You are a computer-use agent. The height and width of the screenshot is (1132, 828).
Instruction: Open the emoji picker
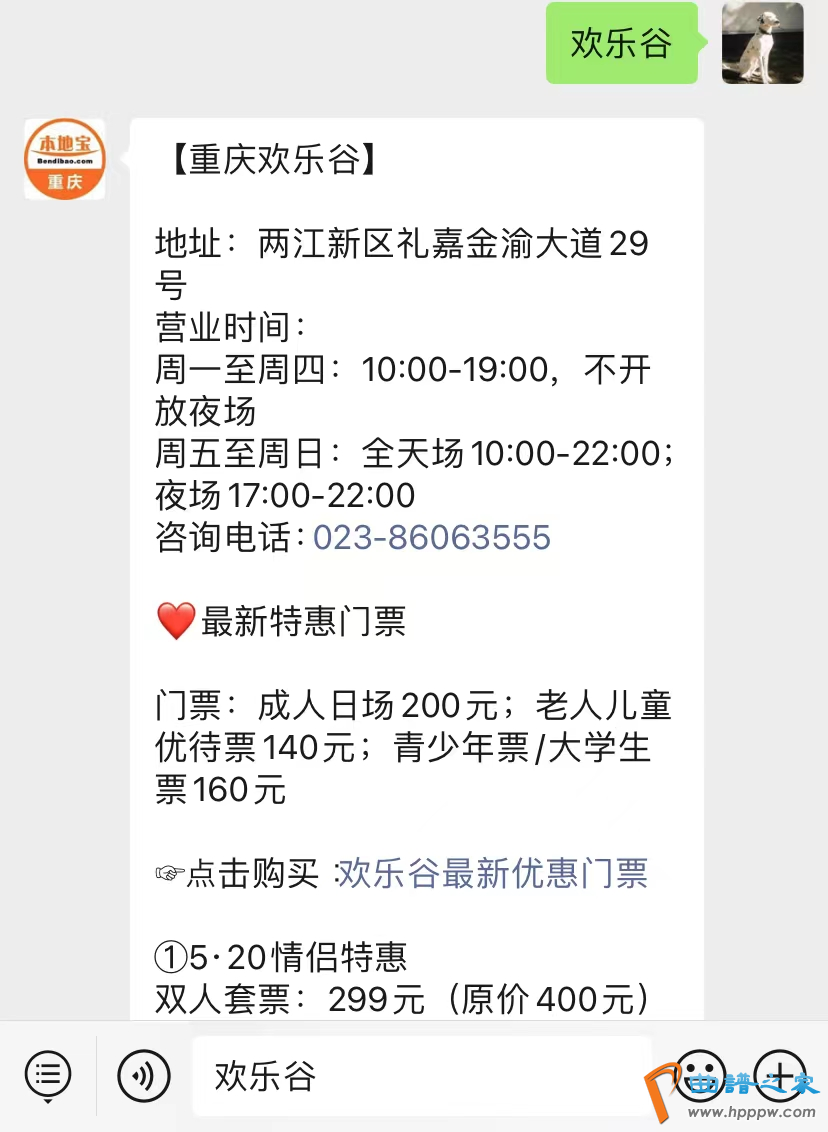point(700,1076)
